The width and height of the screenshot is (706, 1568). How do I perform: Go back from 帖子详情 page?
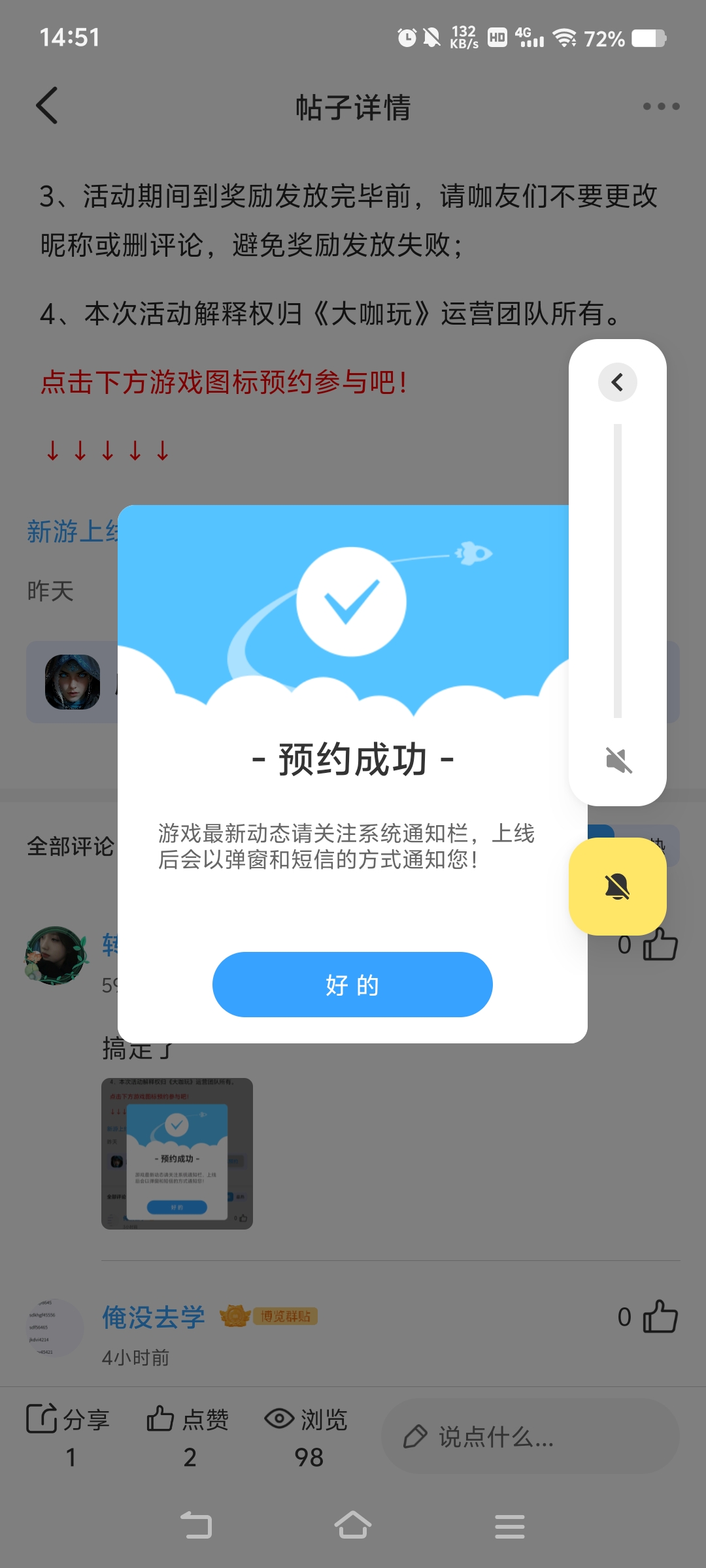tap(47, 106)
